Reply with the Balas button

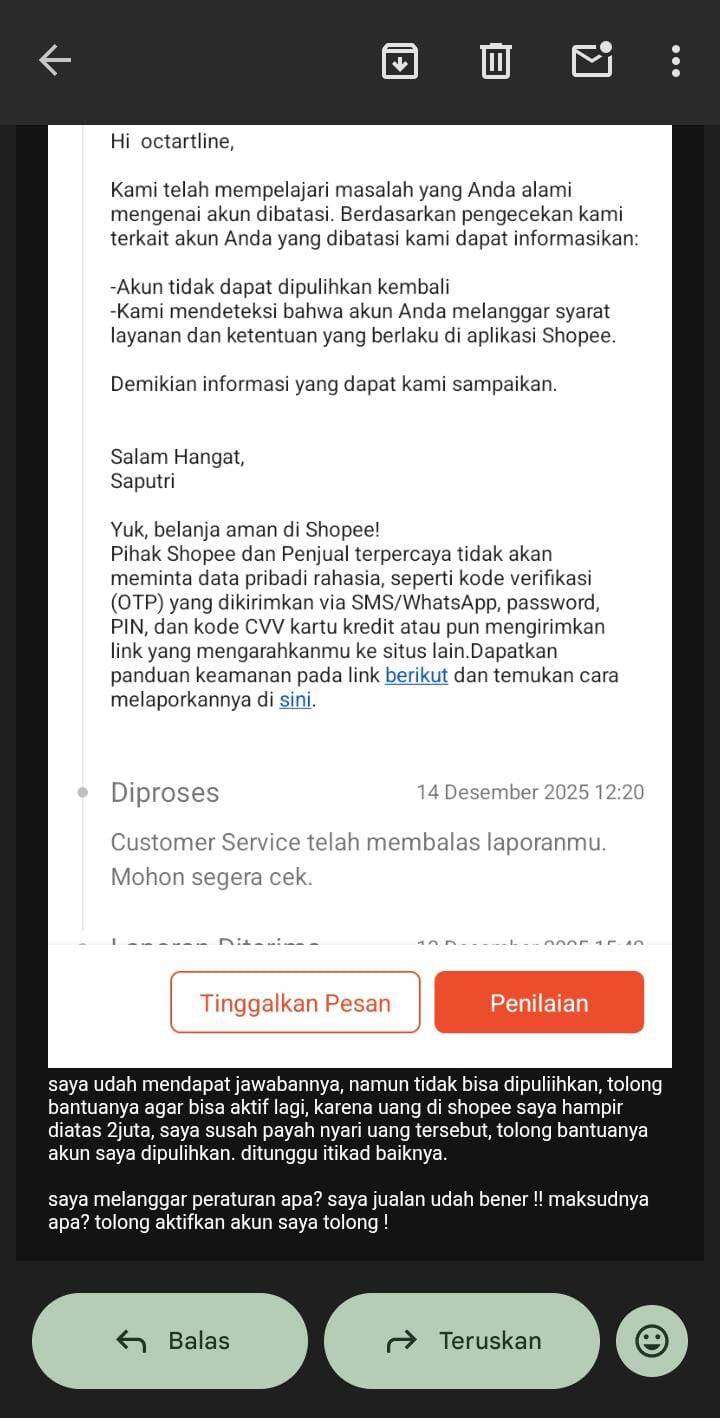[x=170, y=1341]
